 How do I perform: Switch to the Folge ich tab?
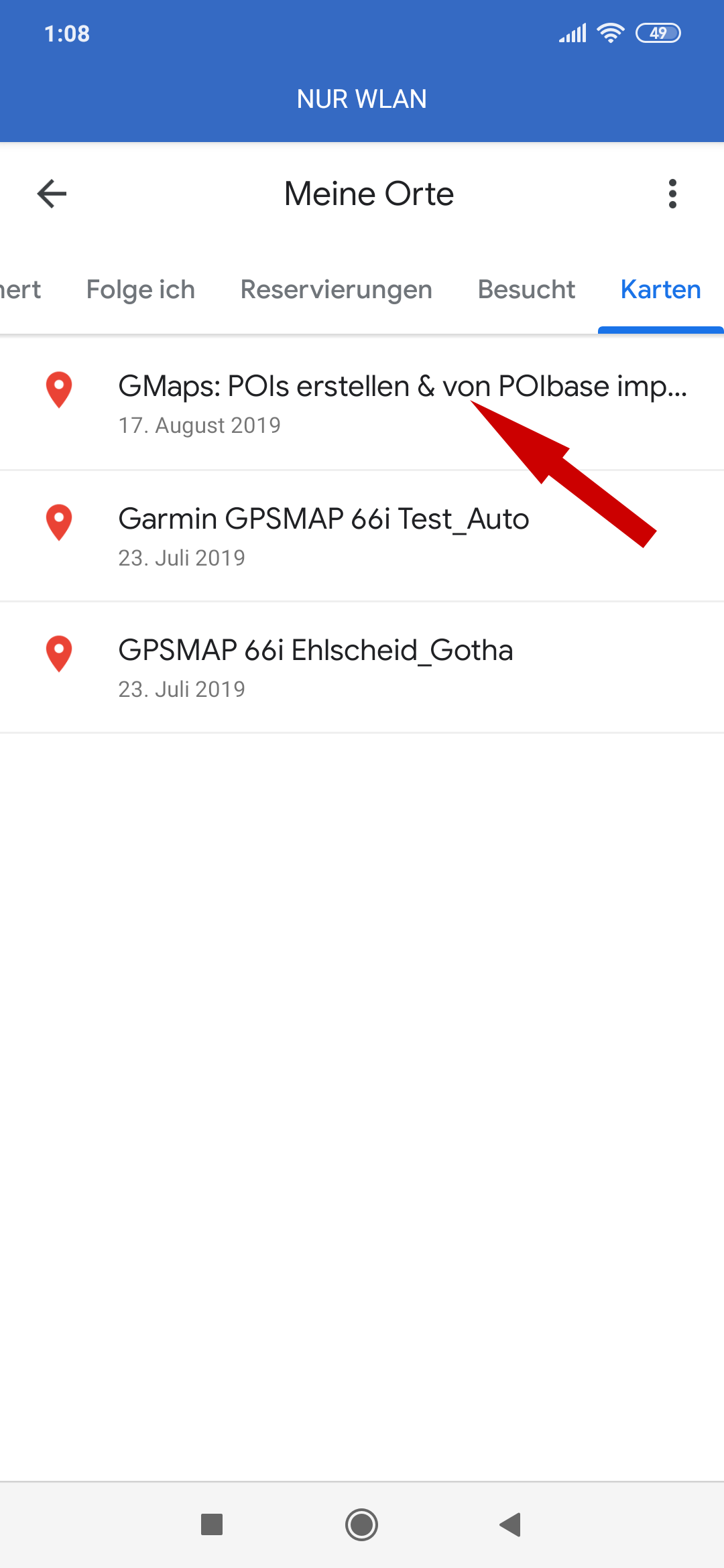click(140, 289)
